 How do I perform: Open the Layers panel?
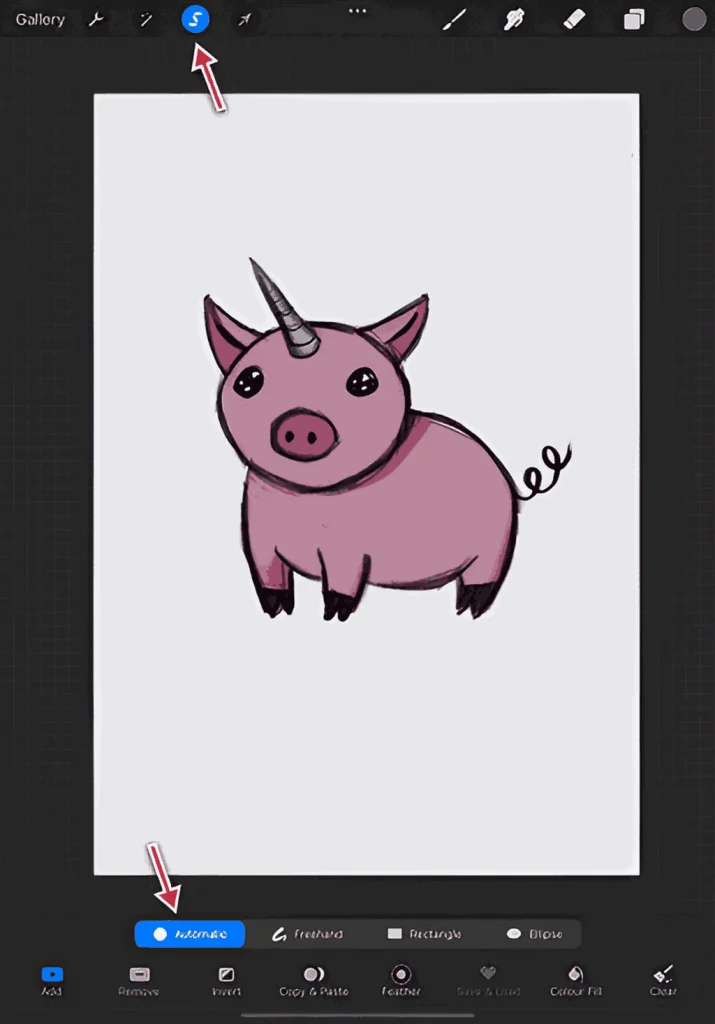(634, 19)
